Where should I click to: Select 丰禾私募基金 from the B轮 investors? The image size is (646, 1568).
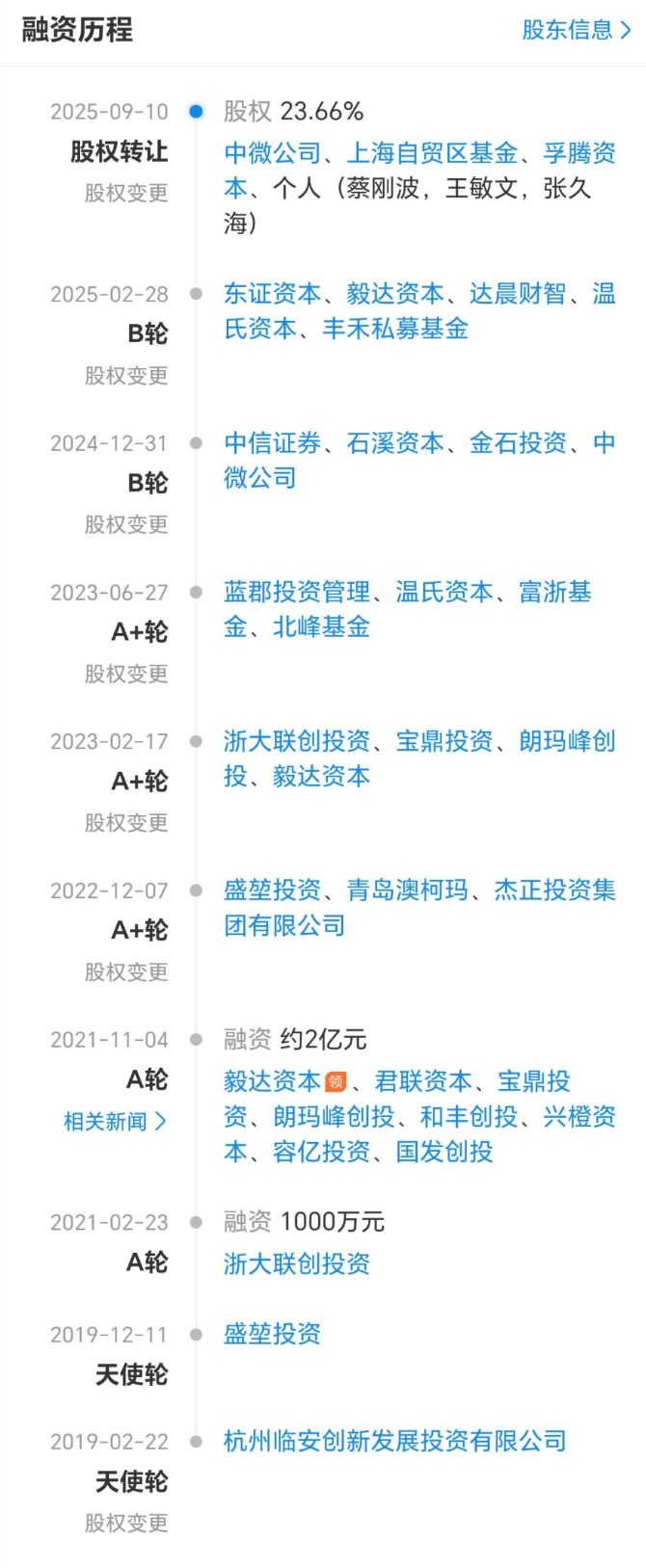pyautogui.click(x=395, y=329)
